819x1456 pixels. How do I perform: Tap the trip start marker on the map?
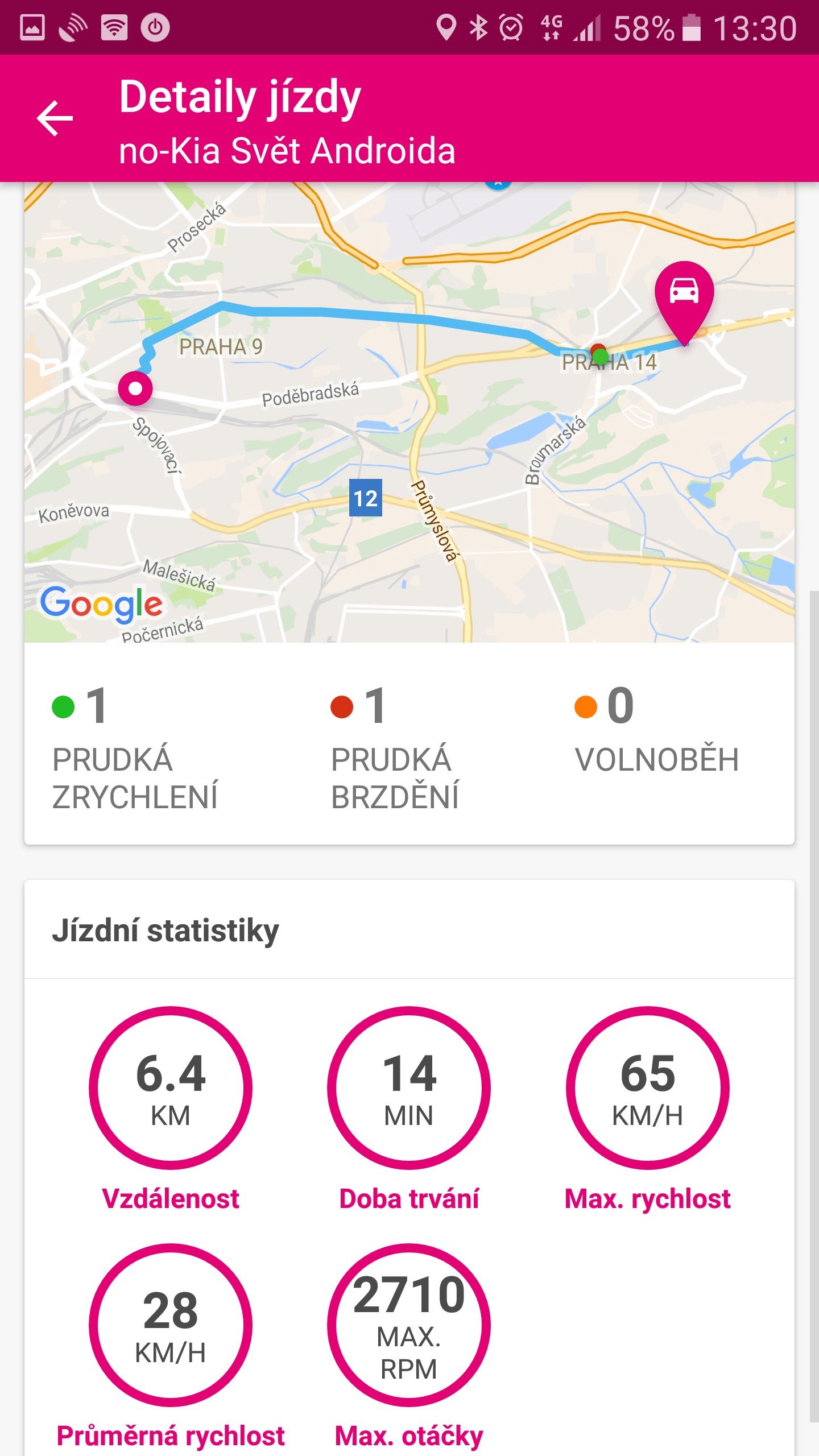pos(135,388)
